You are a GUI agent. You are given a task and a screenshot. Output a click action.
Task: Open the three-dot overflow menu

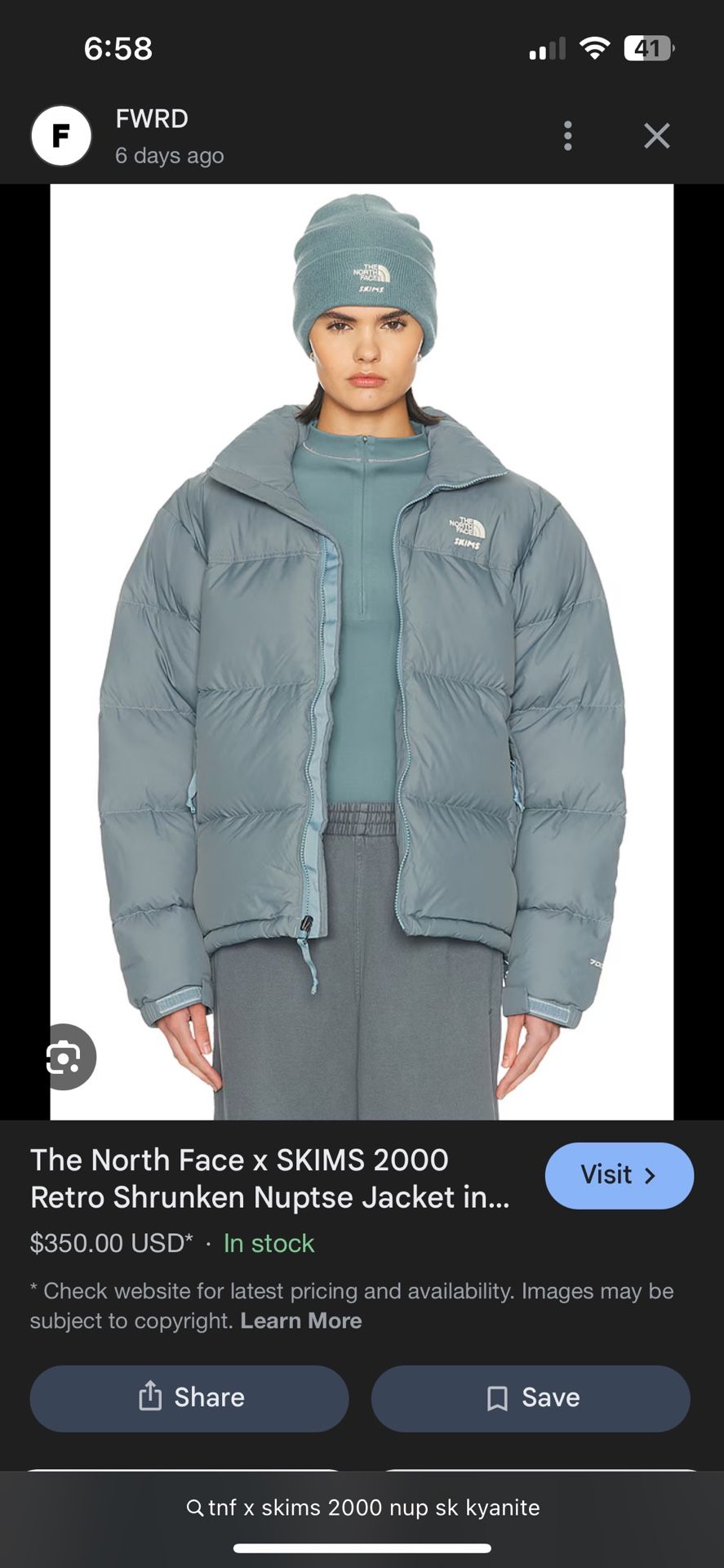(x=568, y=136)
